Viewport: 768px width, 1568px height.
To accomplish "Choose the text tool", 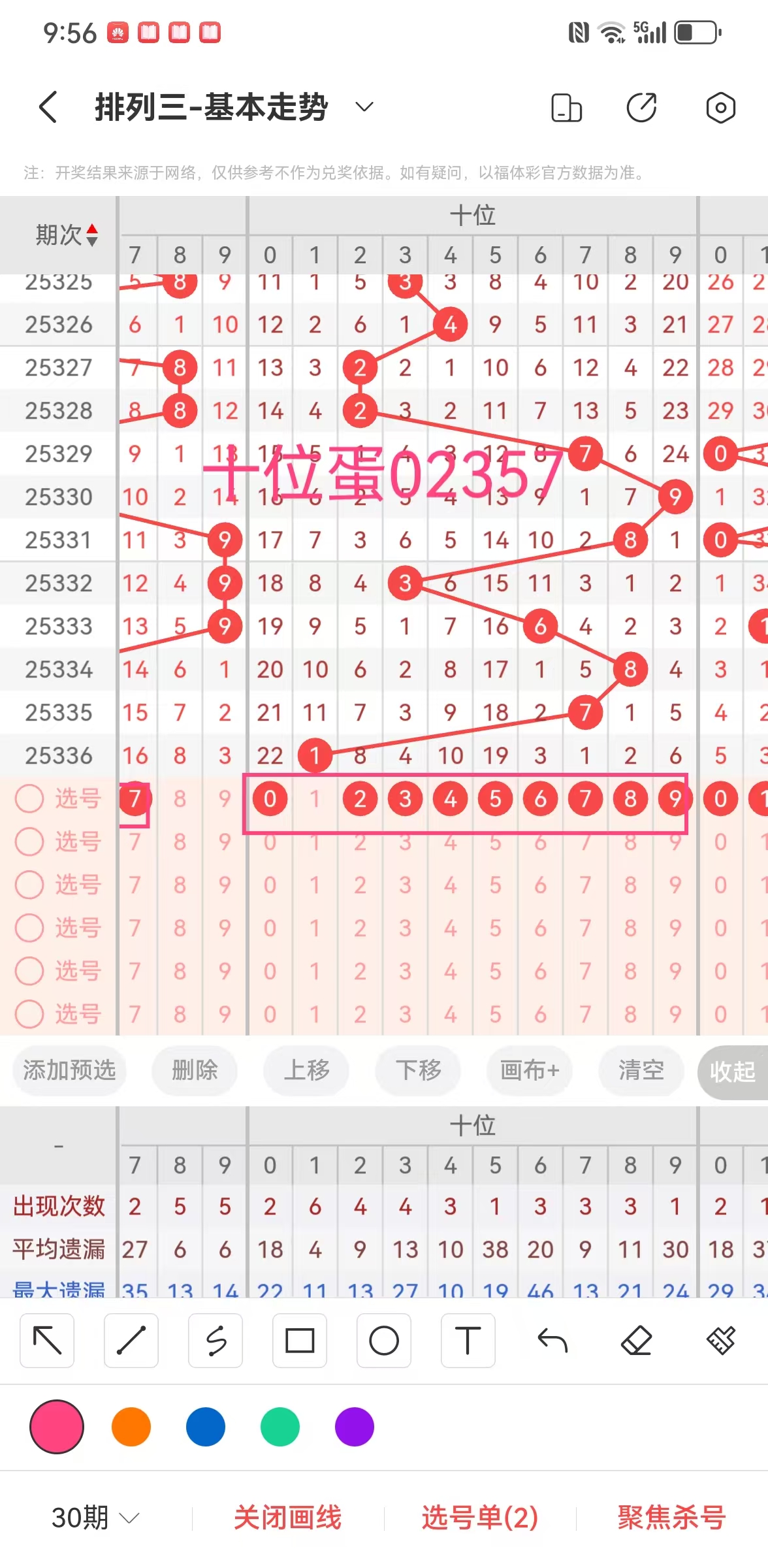I will pyautogui.click(x=468, y=1341).
